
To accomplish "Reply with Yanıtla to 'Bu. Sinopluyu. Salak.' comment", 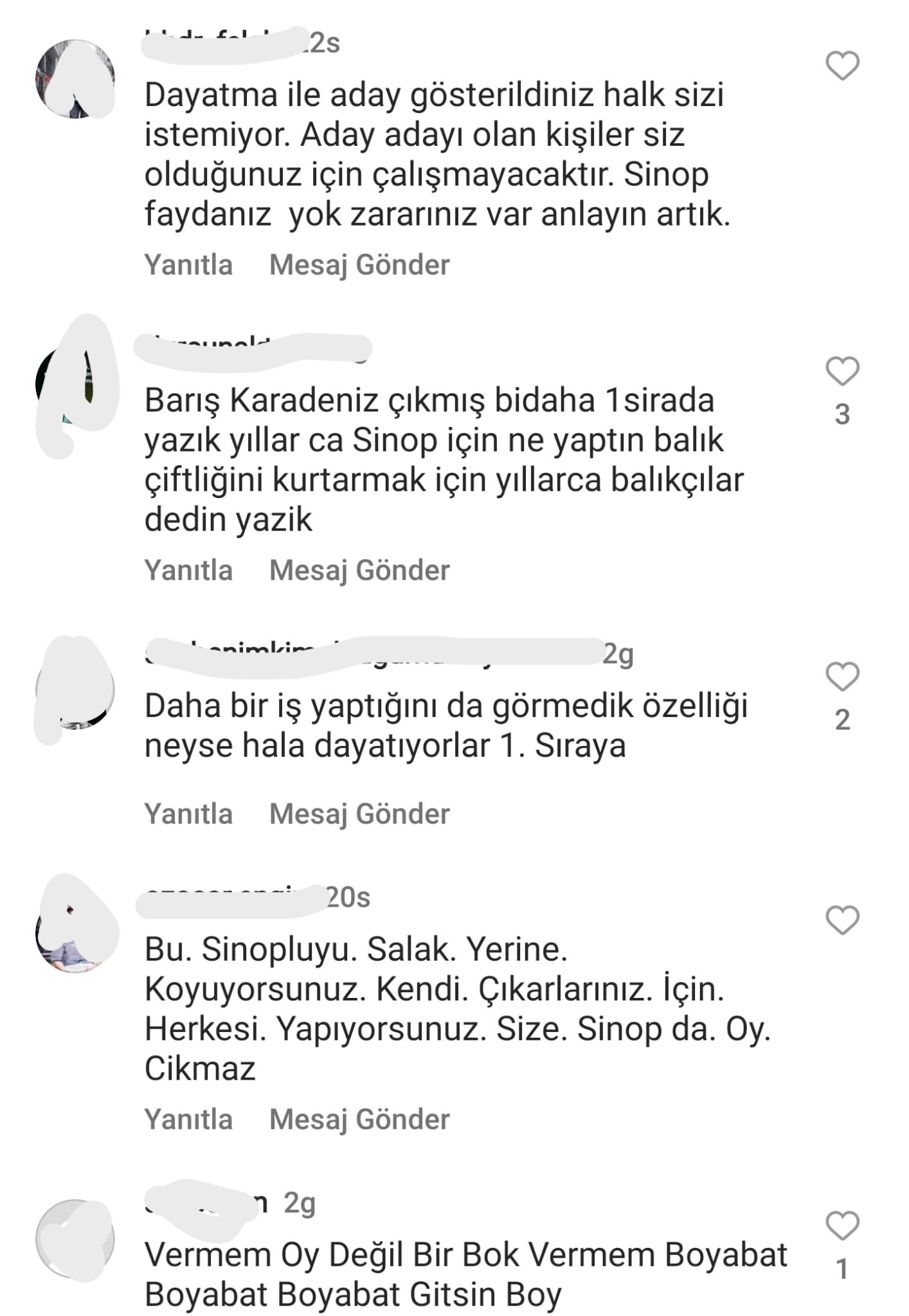I will (x=188, y=1119).
